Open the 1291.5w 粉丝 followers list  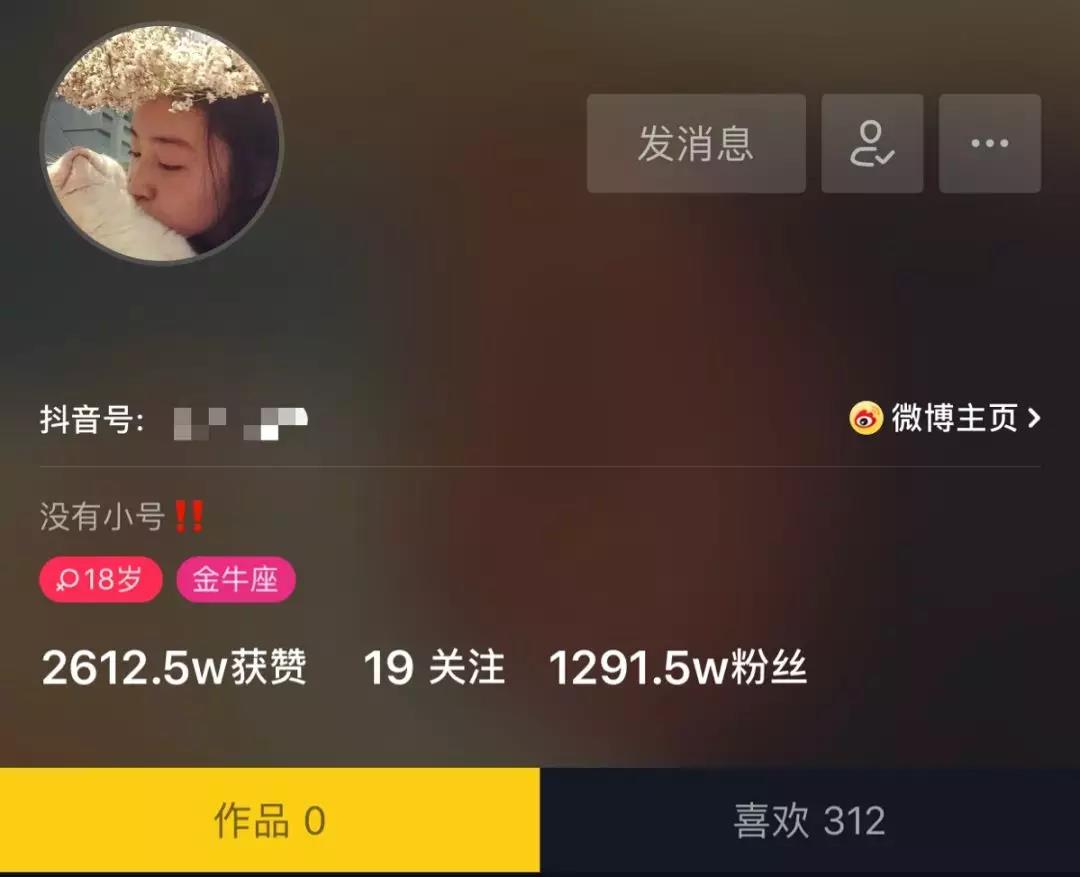(x=677, y=668)
